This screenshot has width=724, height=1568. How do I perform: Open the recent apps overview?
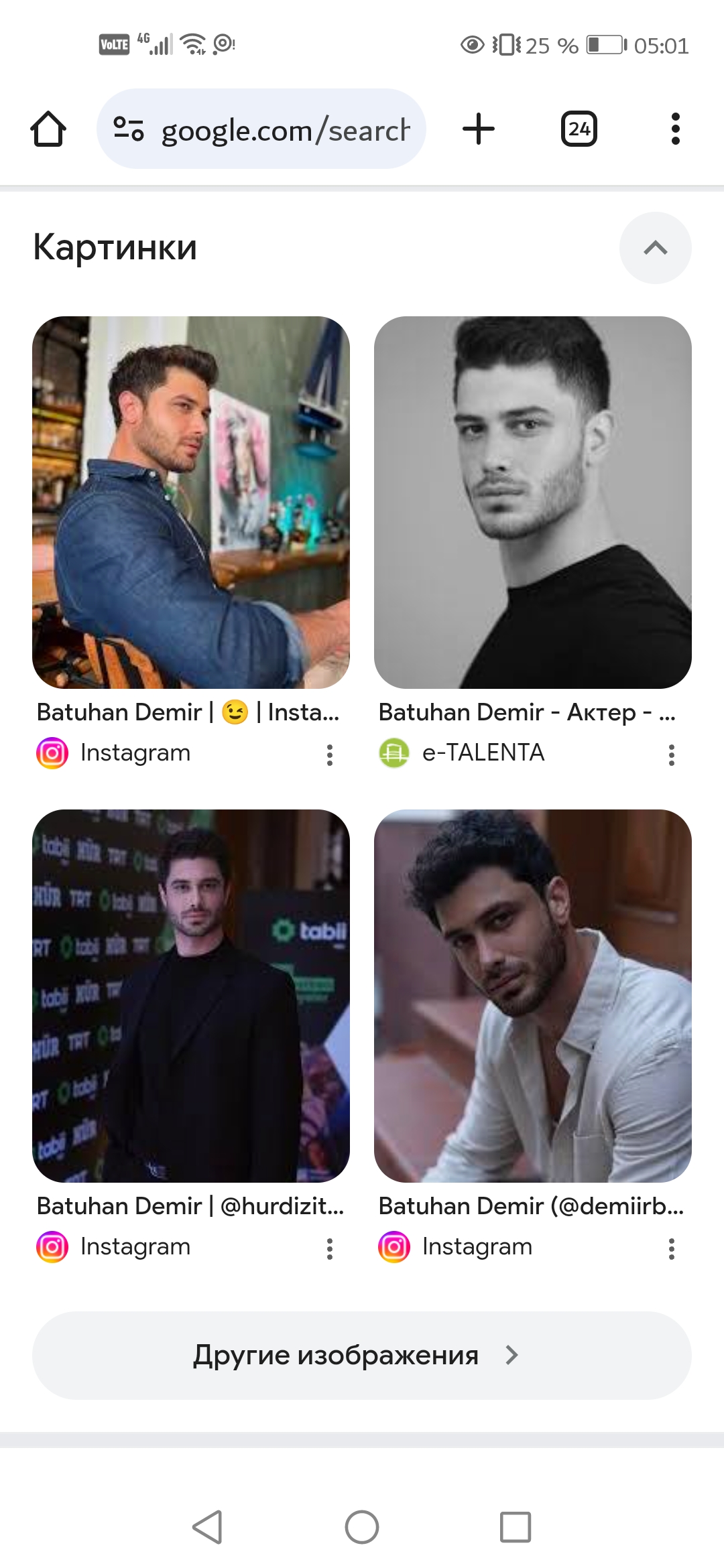[516, 1527]
